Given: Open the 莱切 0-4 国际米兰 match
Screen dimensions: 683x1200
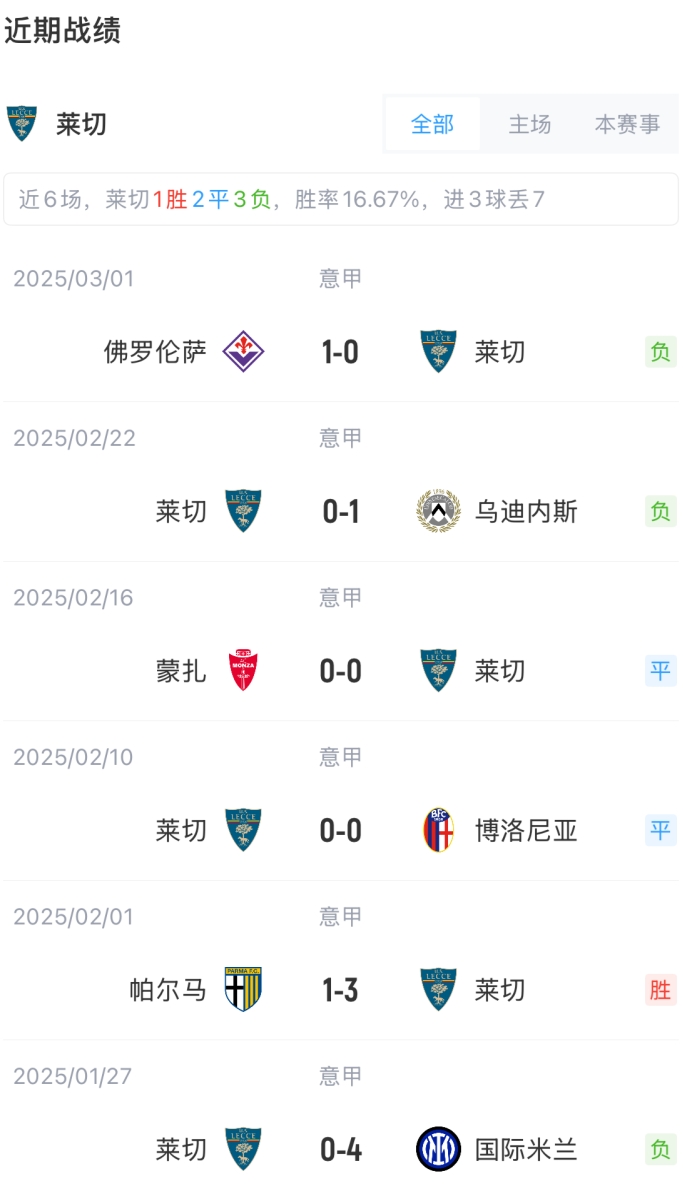Looking at the screenshot, I should 340,1149.
